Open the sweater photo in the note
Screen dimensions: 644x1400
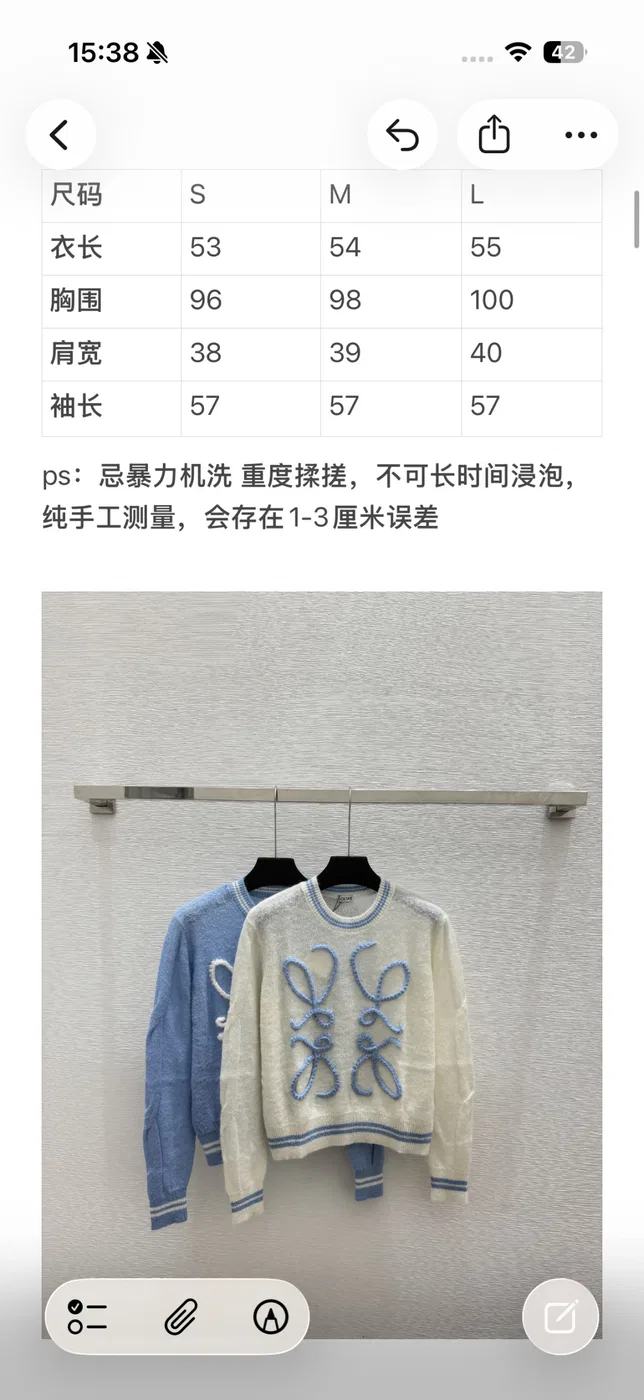tap(322, 965)
